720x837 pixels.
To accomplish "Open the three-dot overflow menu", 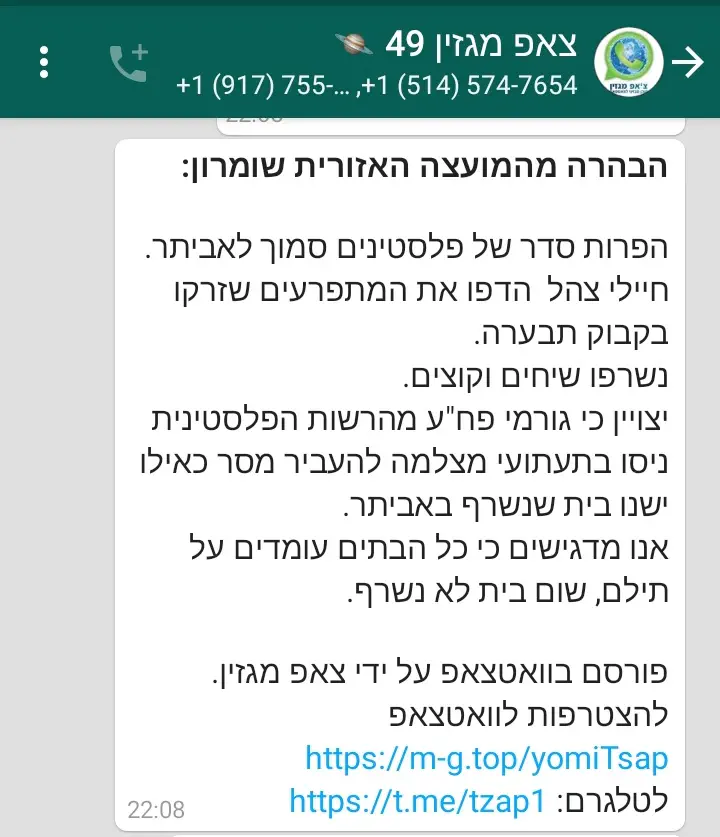I will pos(43,62).
